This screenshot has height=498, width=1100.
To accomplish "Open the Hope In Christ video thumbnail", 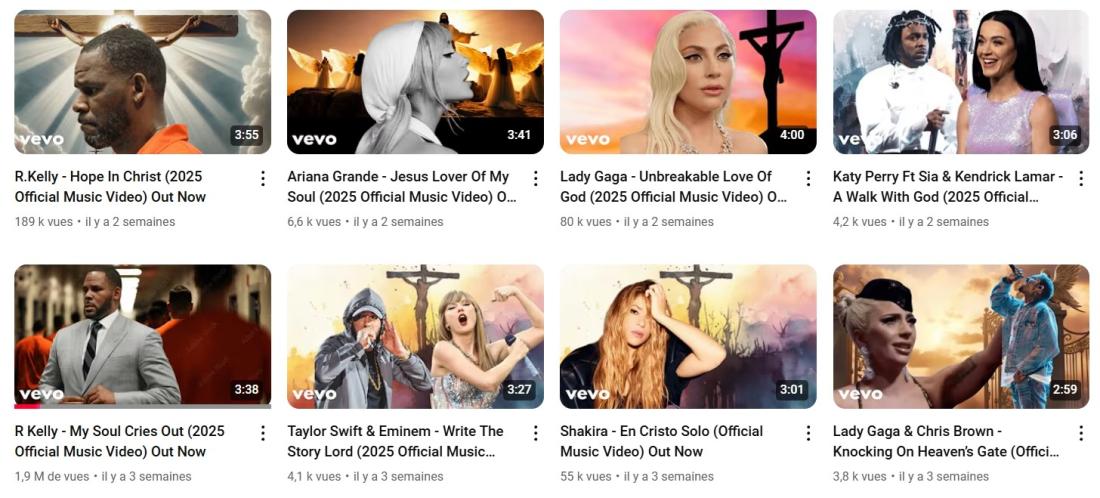I will [142, 82].
